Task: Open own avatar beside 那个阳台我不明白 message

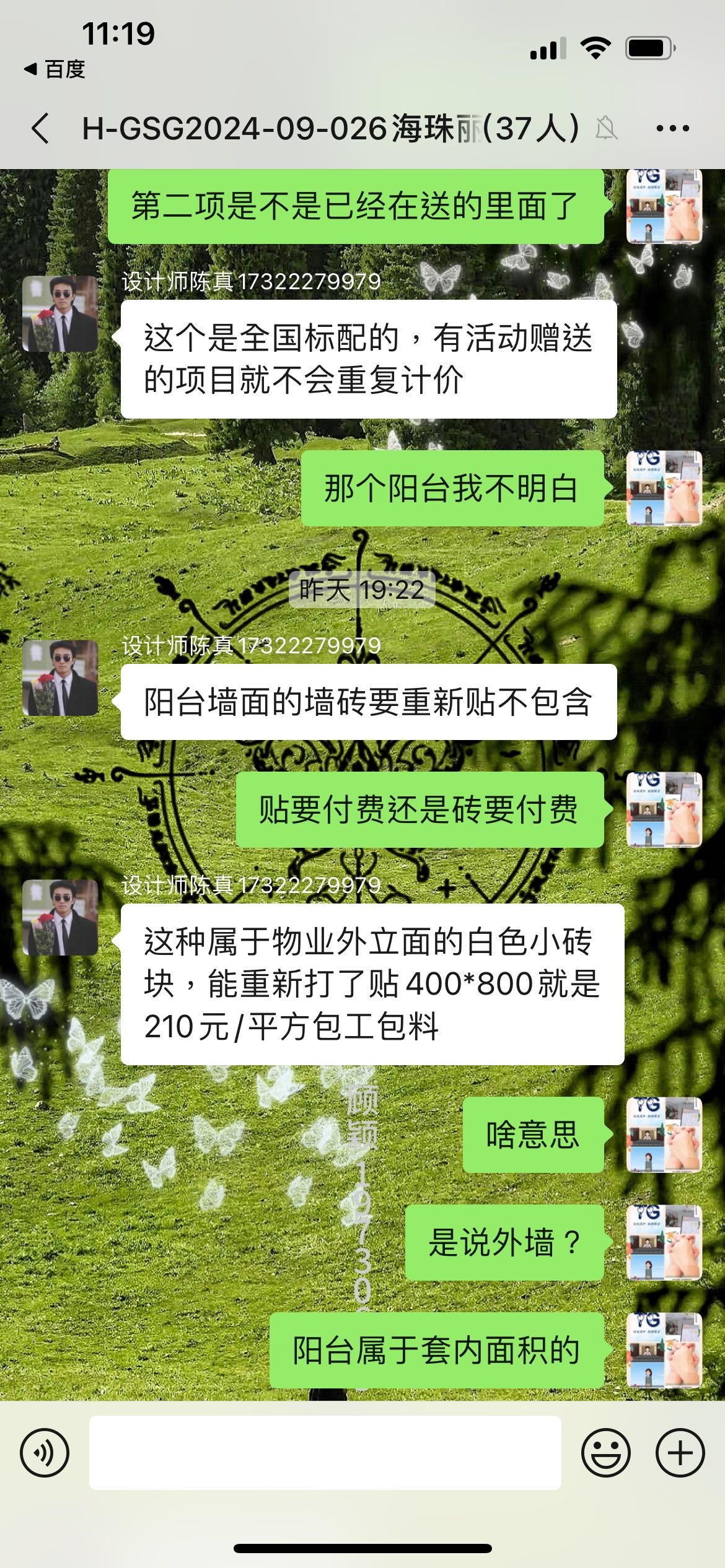Action: [664, 489]
